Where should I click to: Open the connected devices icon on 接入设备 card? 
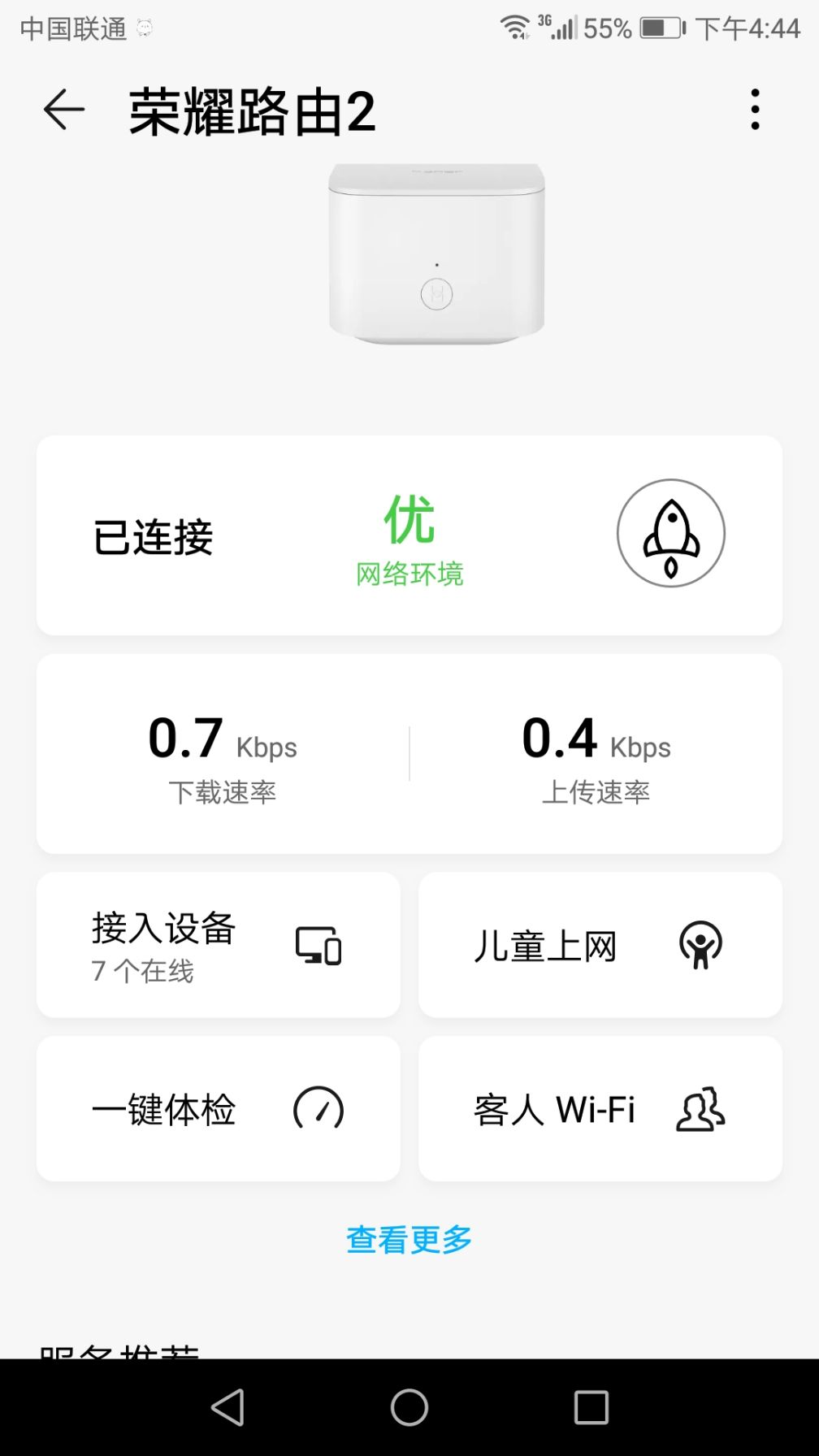click(318, 946)
